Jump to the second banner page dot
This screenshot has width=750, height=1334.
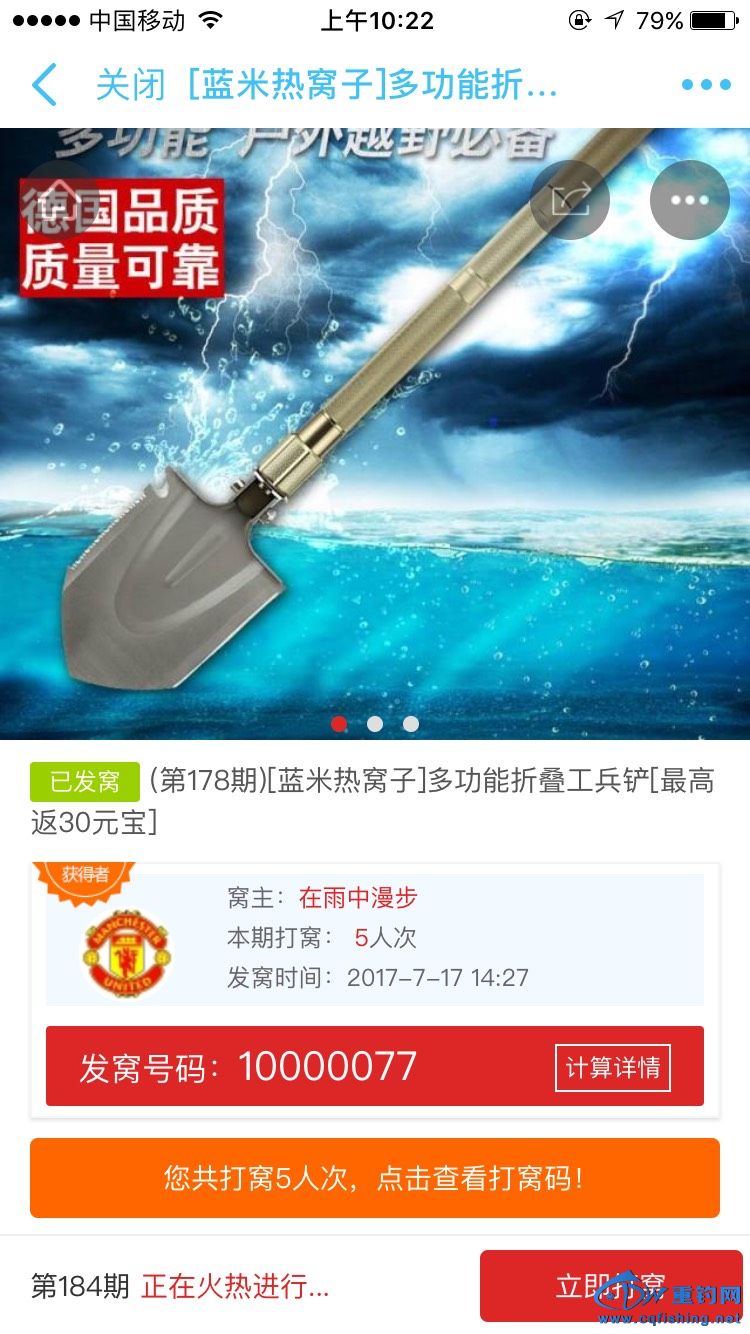click(375, 723)
